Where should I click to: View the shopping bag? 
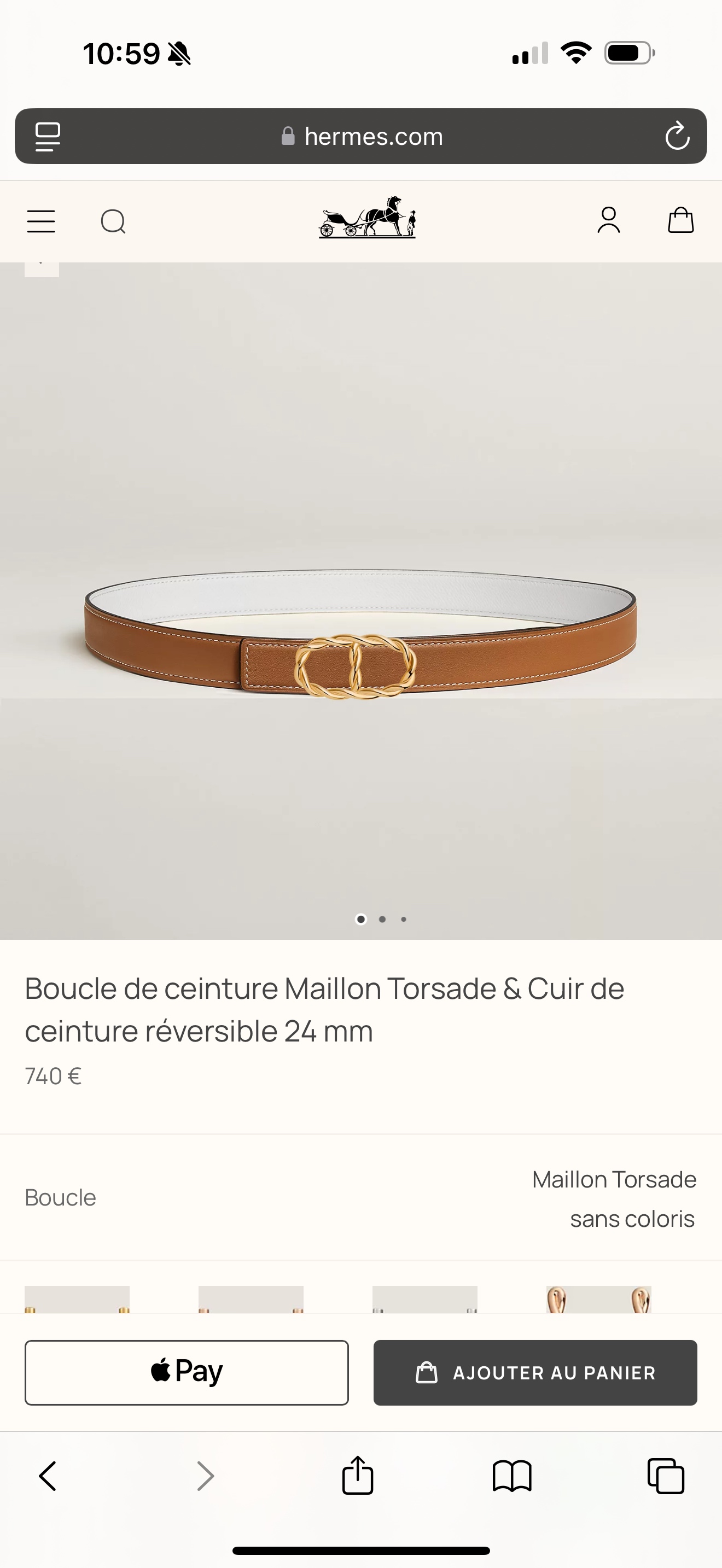680,220
